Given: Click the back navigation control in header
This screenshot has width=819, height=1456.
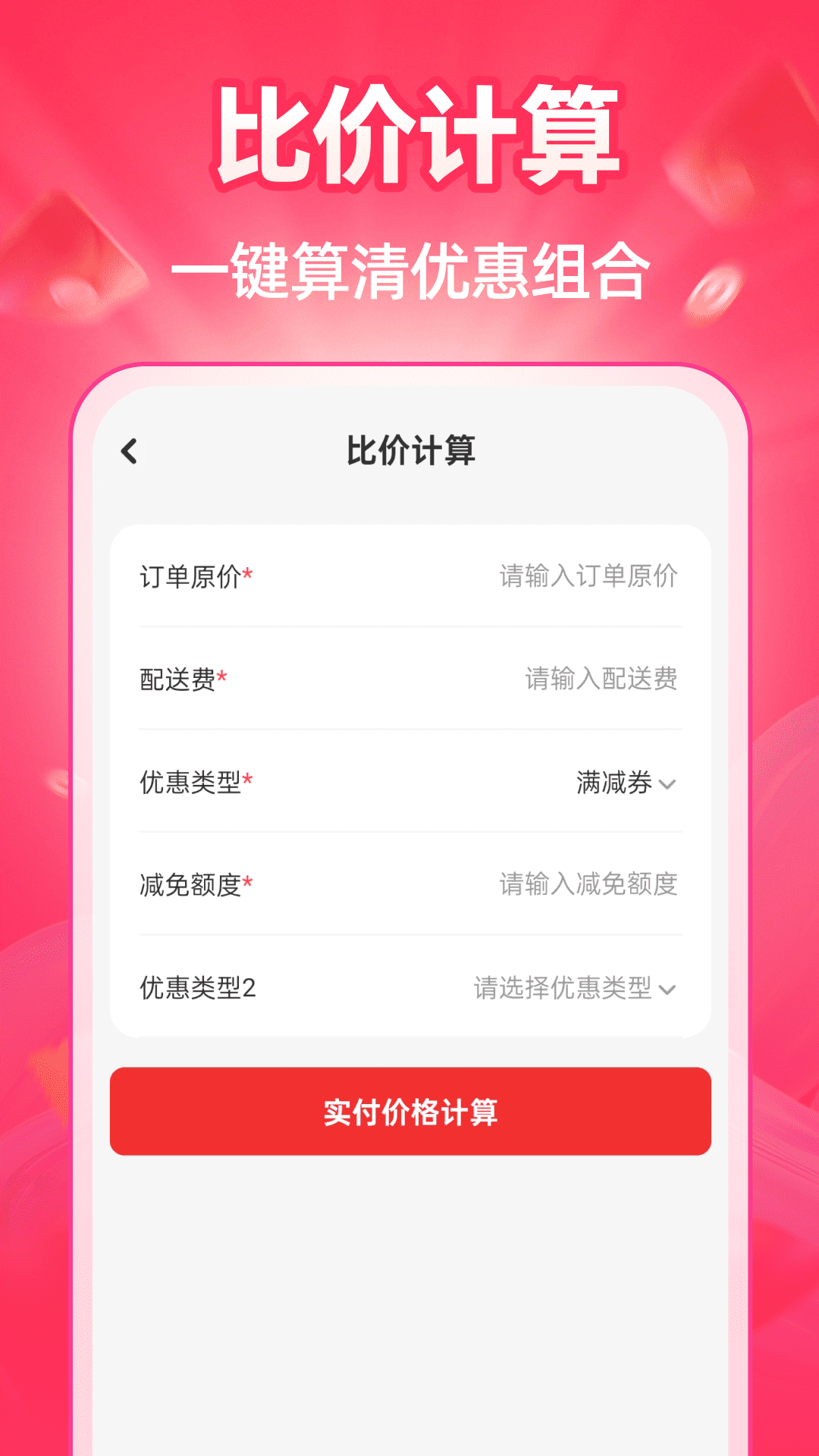Looking at the screenshot, I should [130, 451].
